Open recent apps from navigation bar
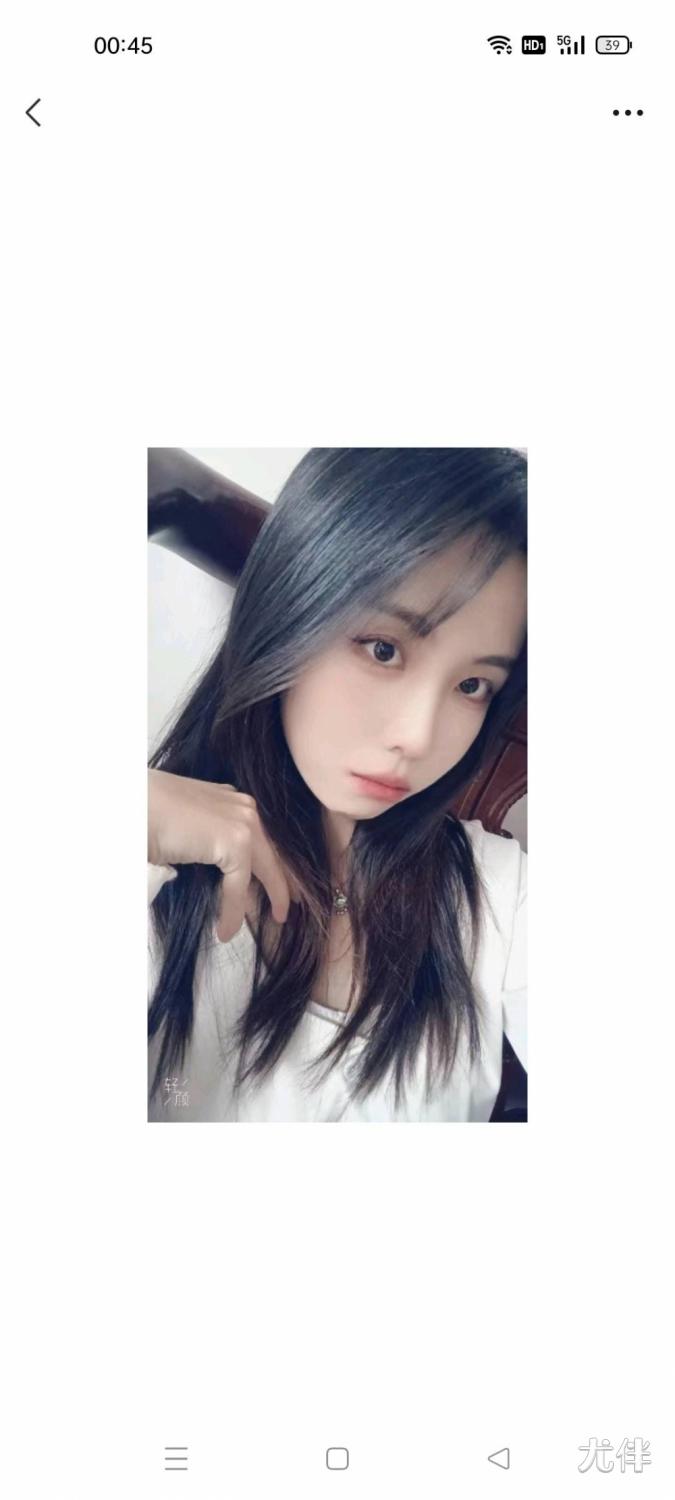 click(176, 1458)
